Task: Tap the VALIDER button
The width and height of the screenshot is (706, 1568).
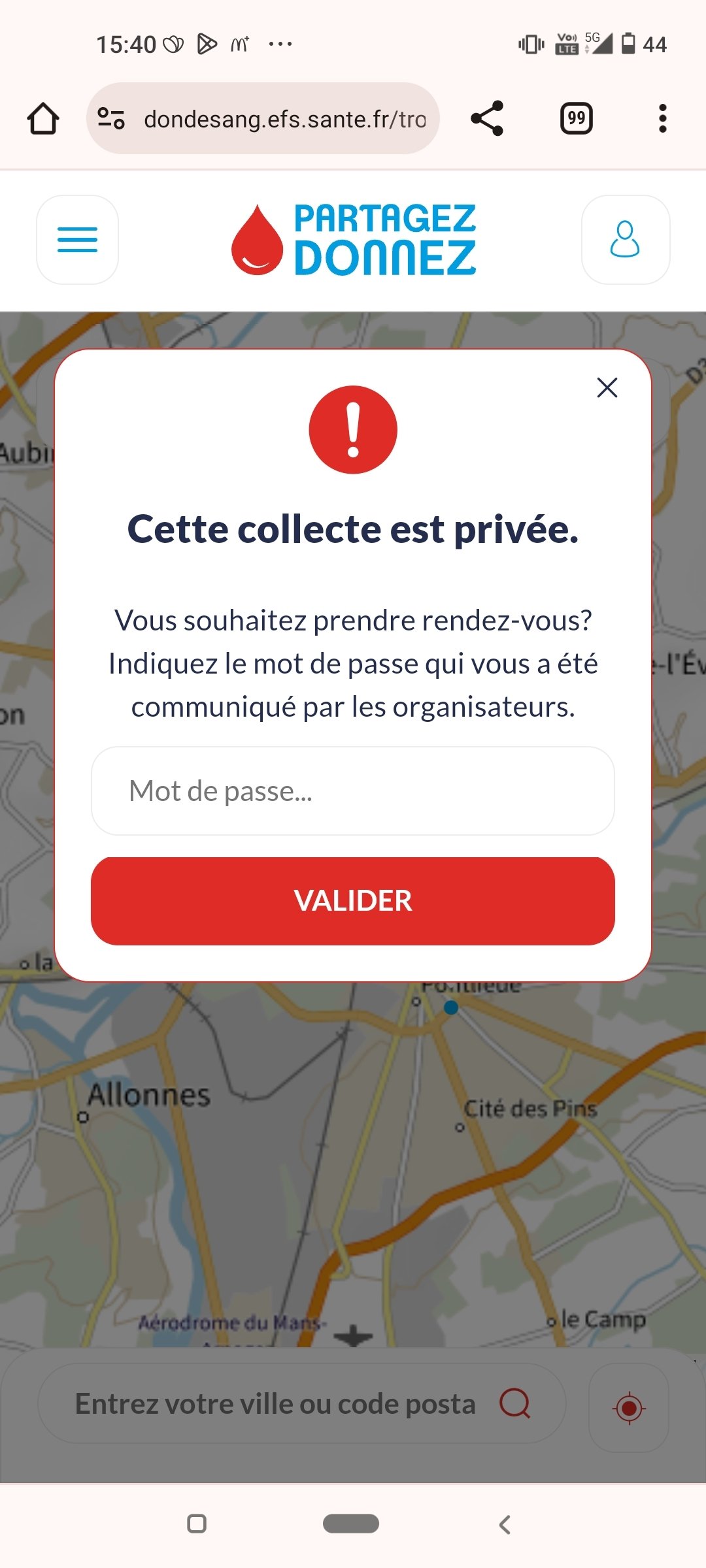Action: coord(353,901)
